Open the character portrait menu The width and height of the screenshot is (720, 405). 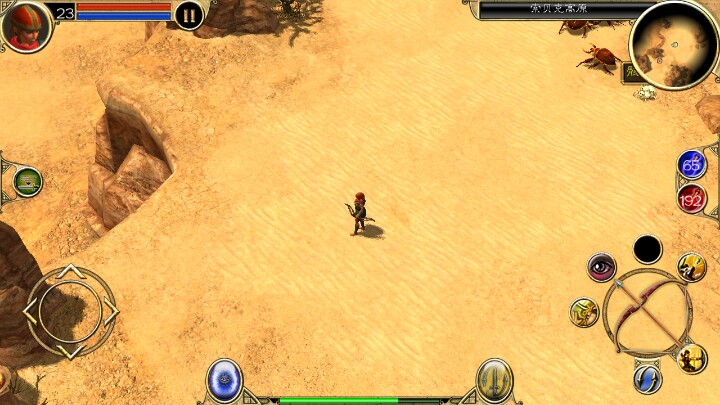click(x=26, y=27)
